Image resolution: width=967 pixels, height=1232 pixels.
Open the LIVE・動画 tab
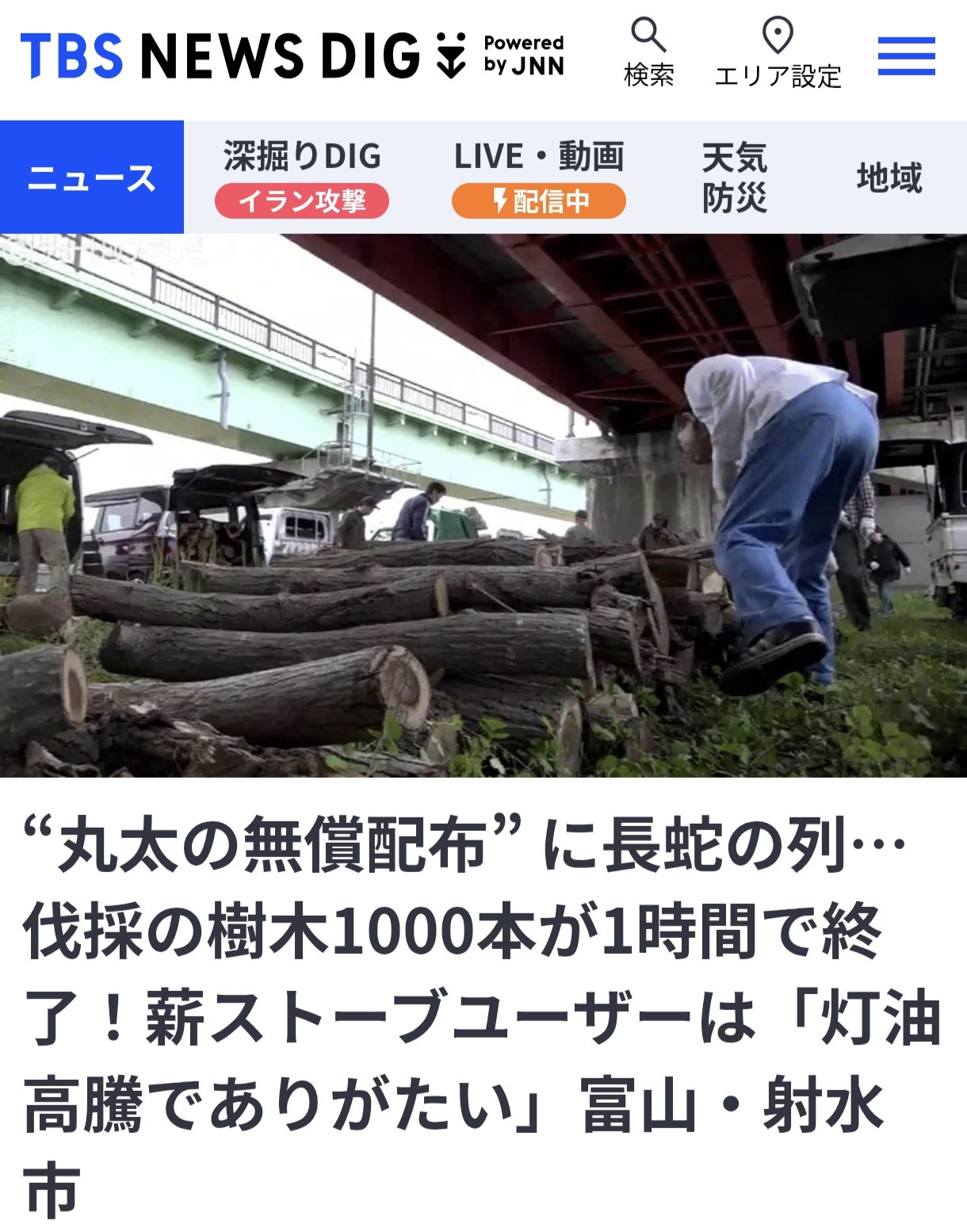click(539, 156)
